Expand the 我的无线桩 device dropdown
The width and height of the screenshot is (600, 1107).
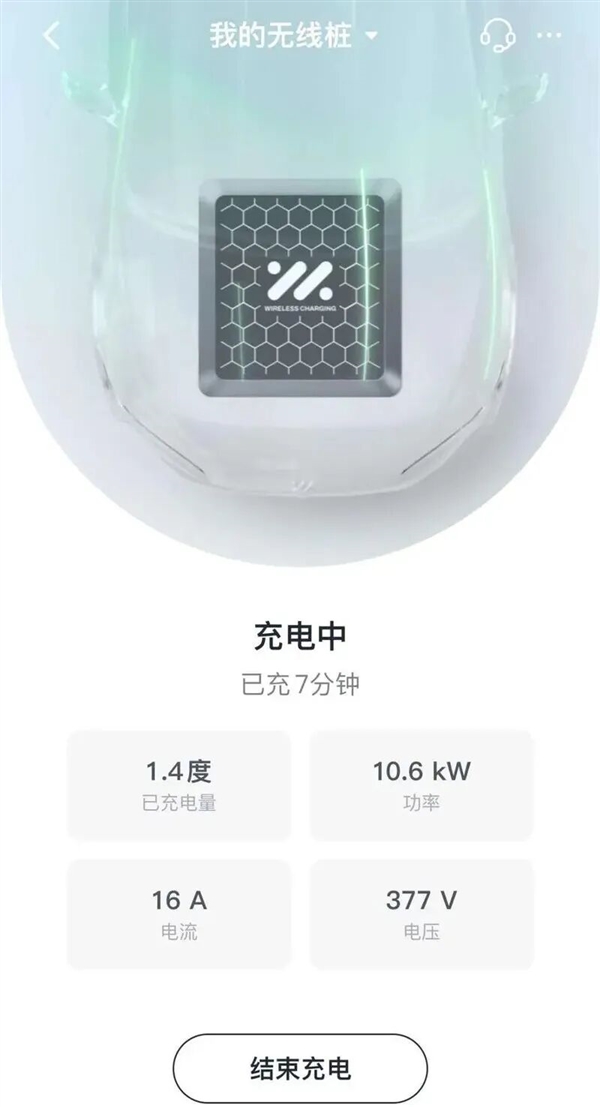(294, 37)
